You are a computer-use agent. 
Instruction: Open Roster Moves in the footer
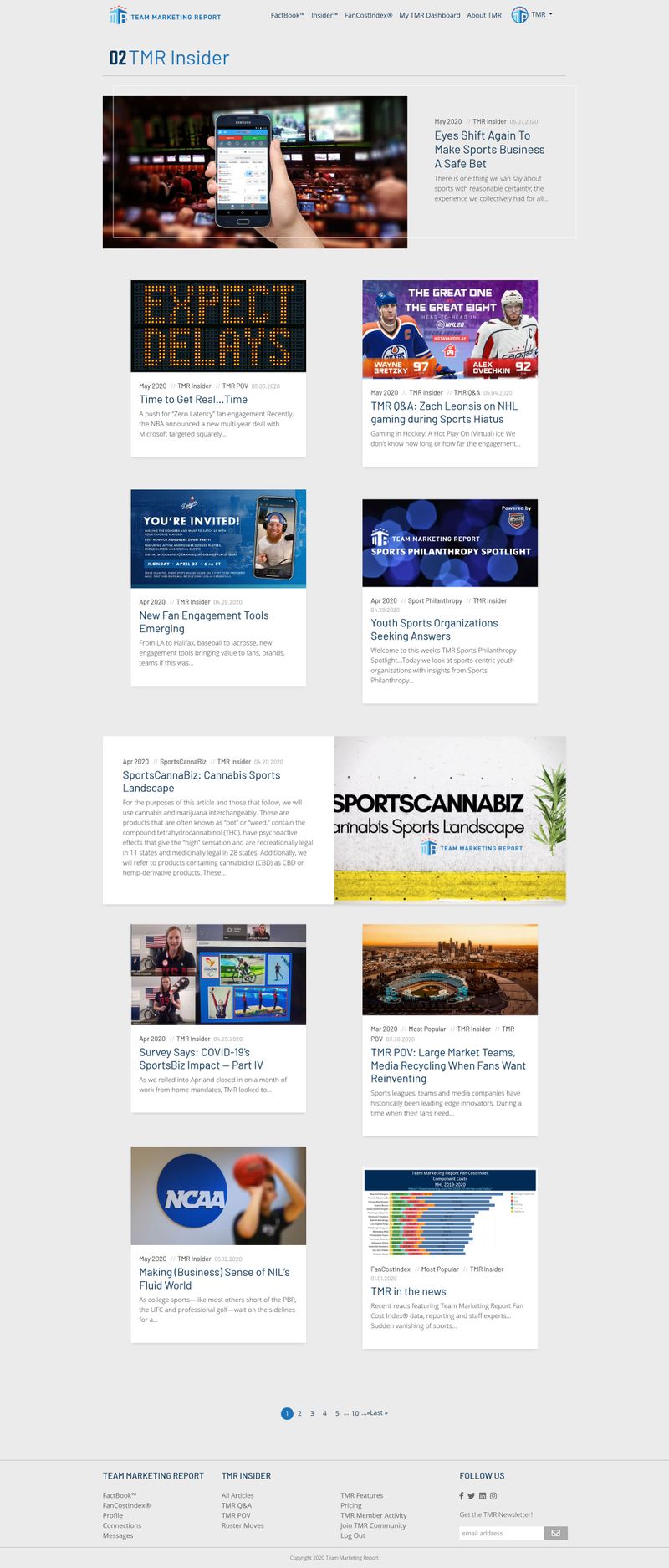click(x=243, y=1525)
